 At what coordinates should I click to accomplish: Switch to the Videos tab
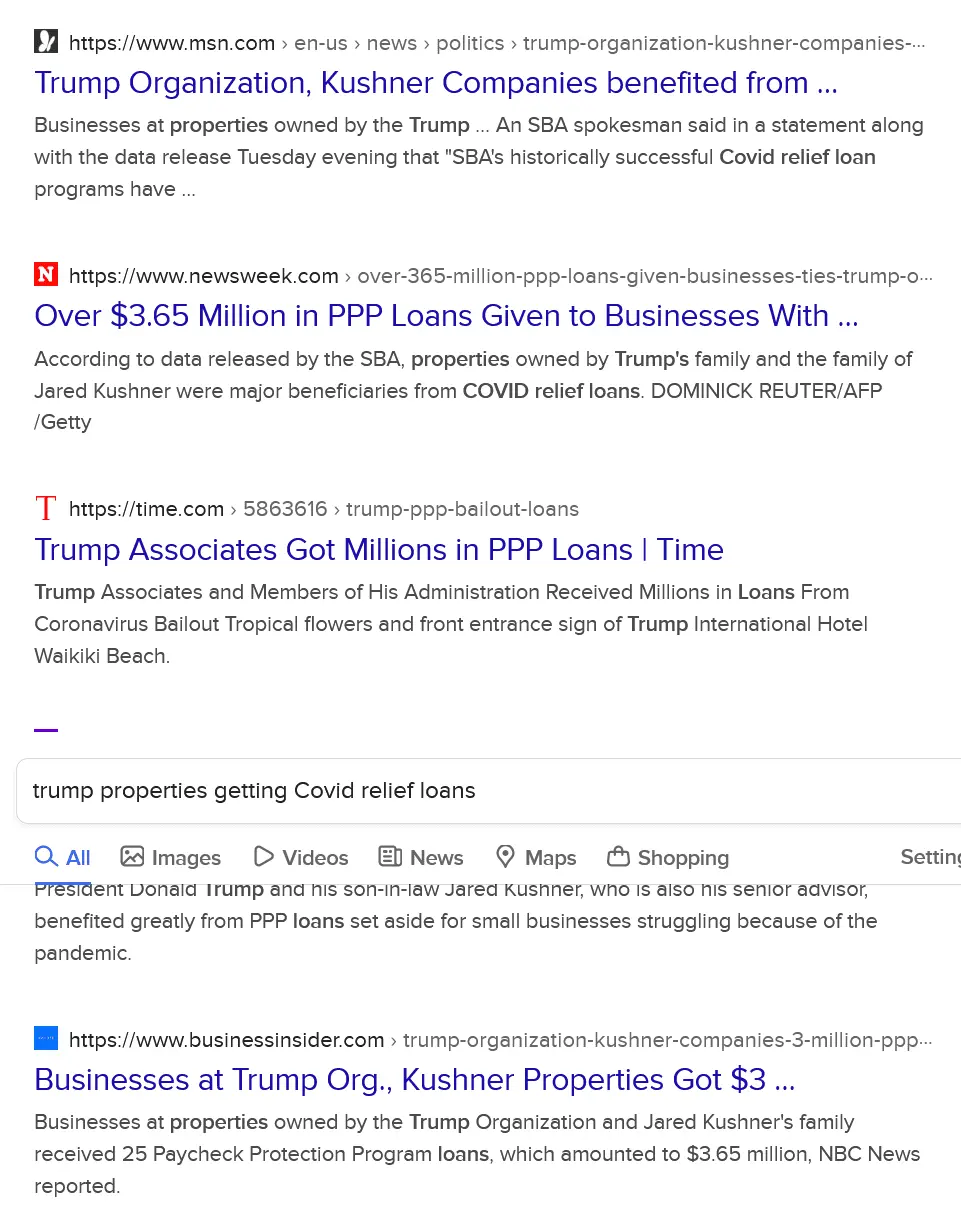[301, 858]
